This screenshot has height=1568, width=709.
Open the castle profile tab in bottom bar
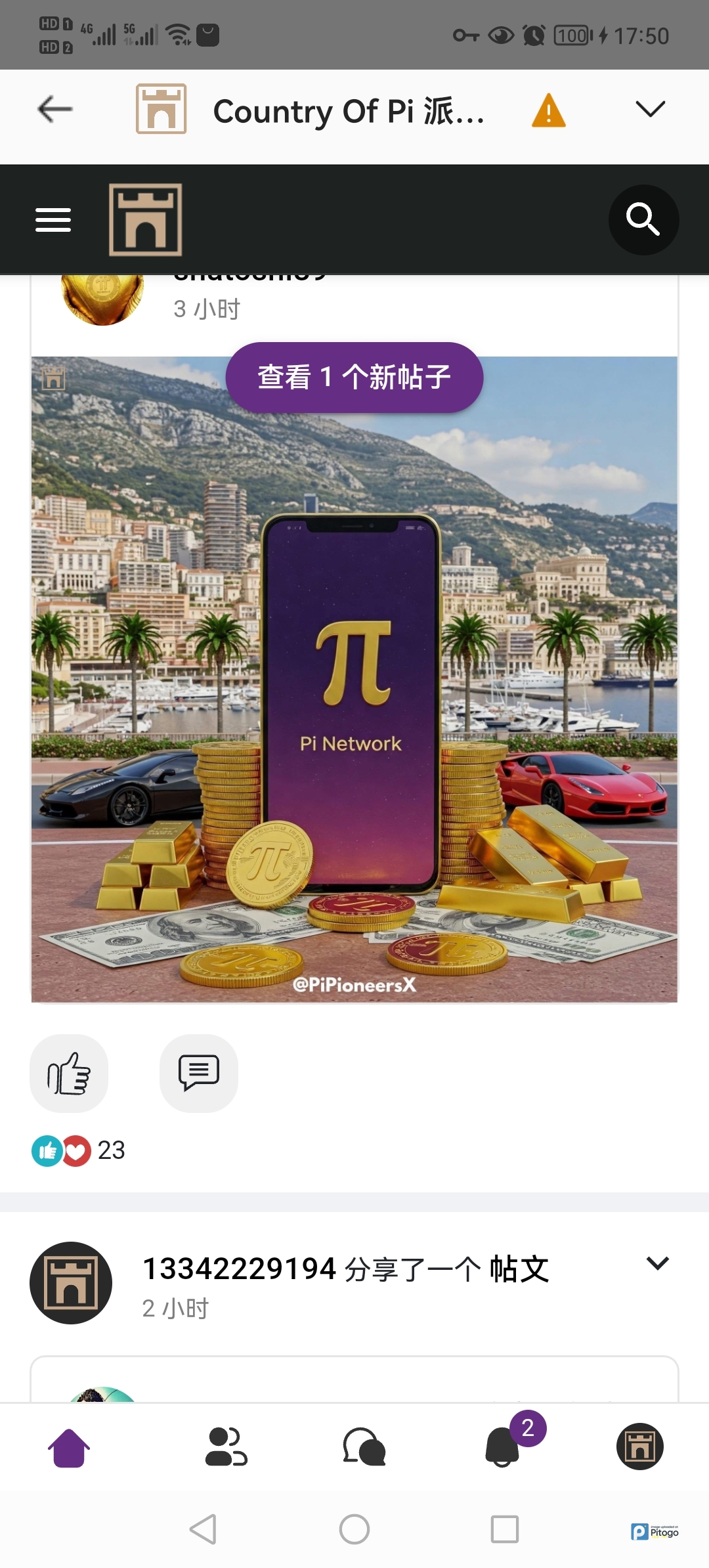(640, 1447)
